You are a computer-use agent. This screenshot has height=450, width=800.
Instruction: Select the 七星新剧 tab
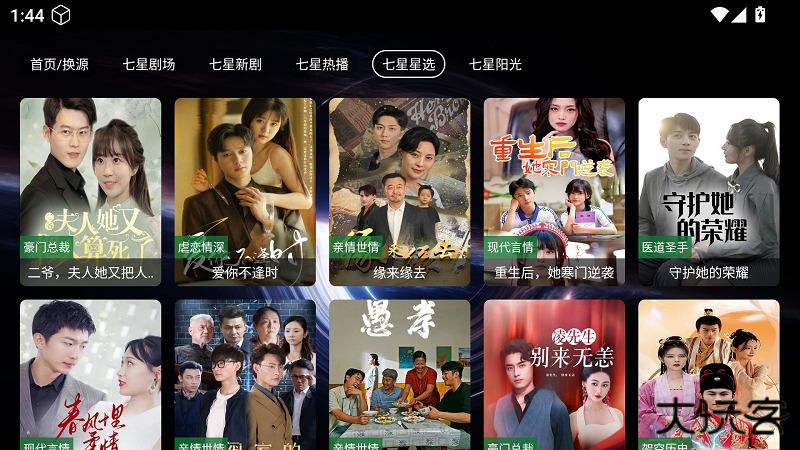[x=235, y=64]
